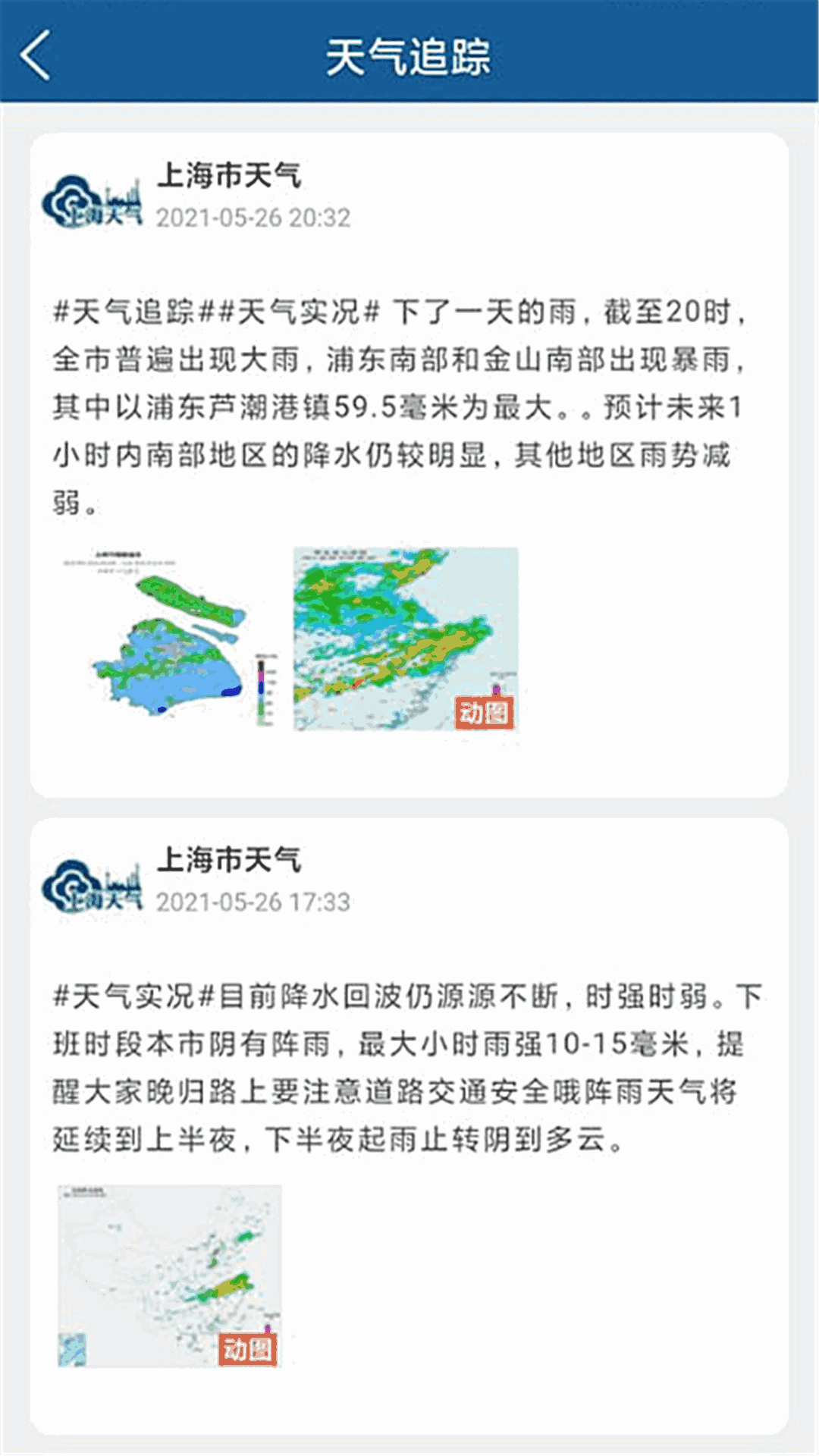
Task: Open the 上海市天气 post from 20:32
Action: pos(398,406)
